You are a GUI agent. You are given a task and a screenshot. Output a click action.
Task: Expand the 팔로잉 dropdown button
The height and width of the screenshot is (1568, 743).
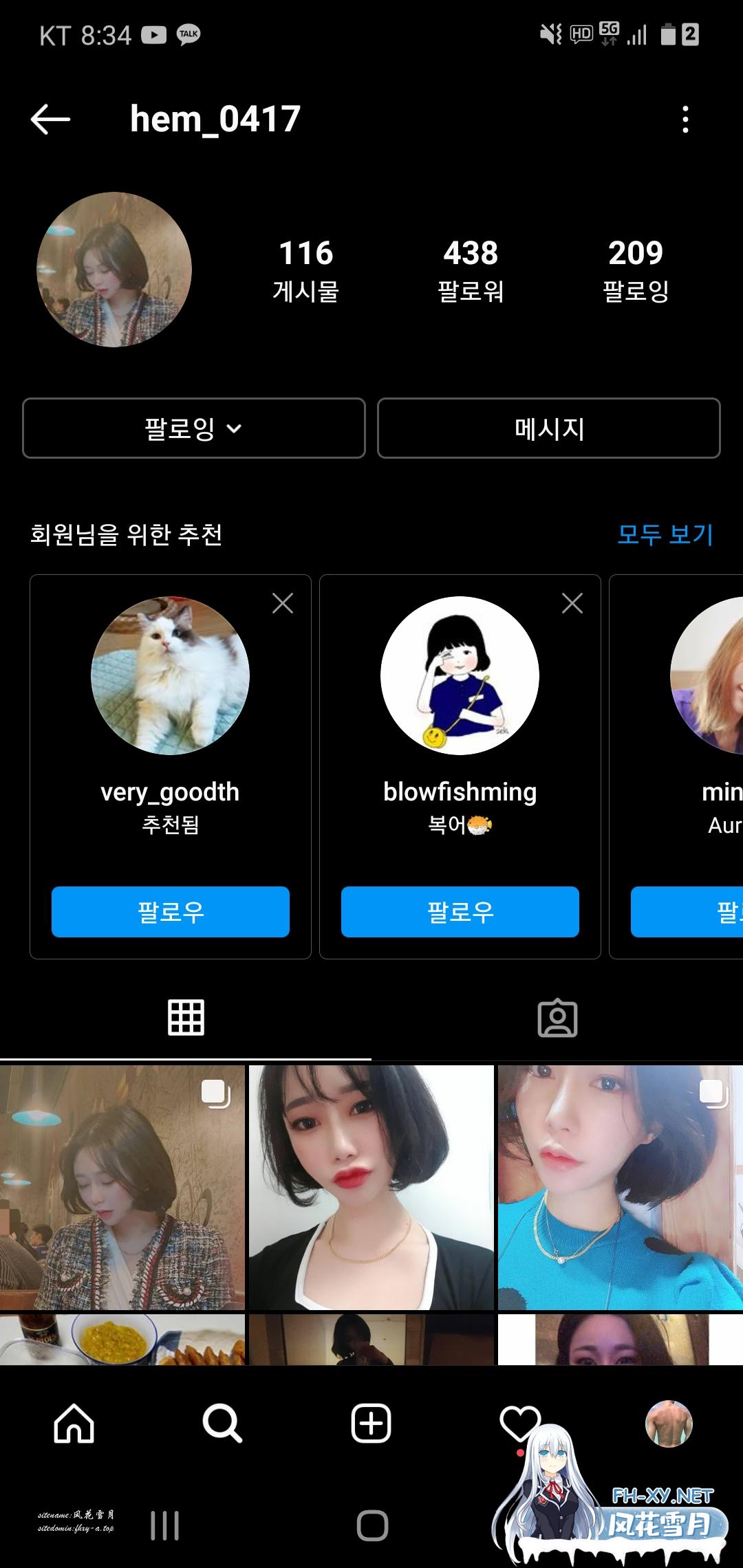point(193,428)
